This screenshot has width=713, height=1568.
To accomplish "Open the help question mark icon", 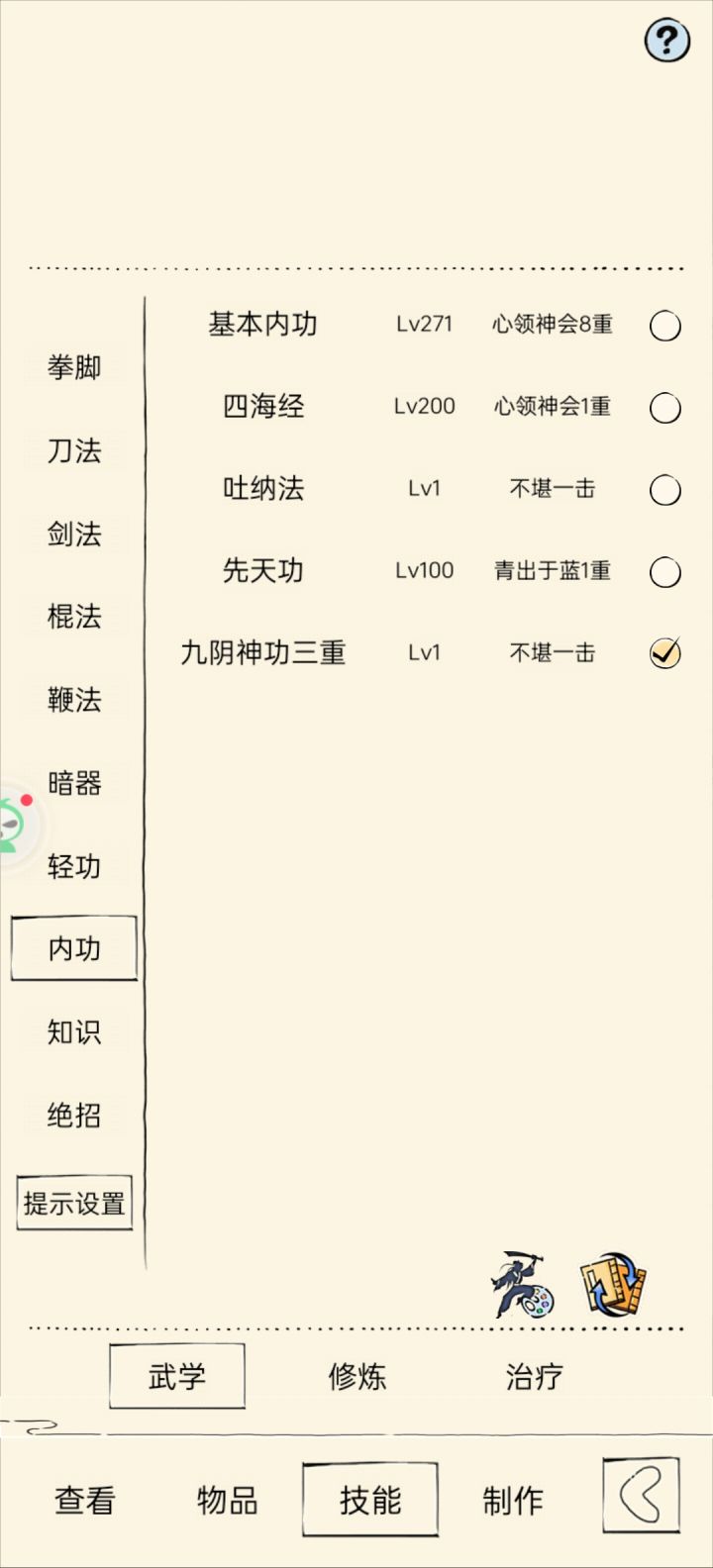I will [x=666, y=39].
